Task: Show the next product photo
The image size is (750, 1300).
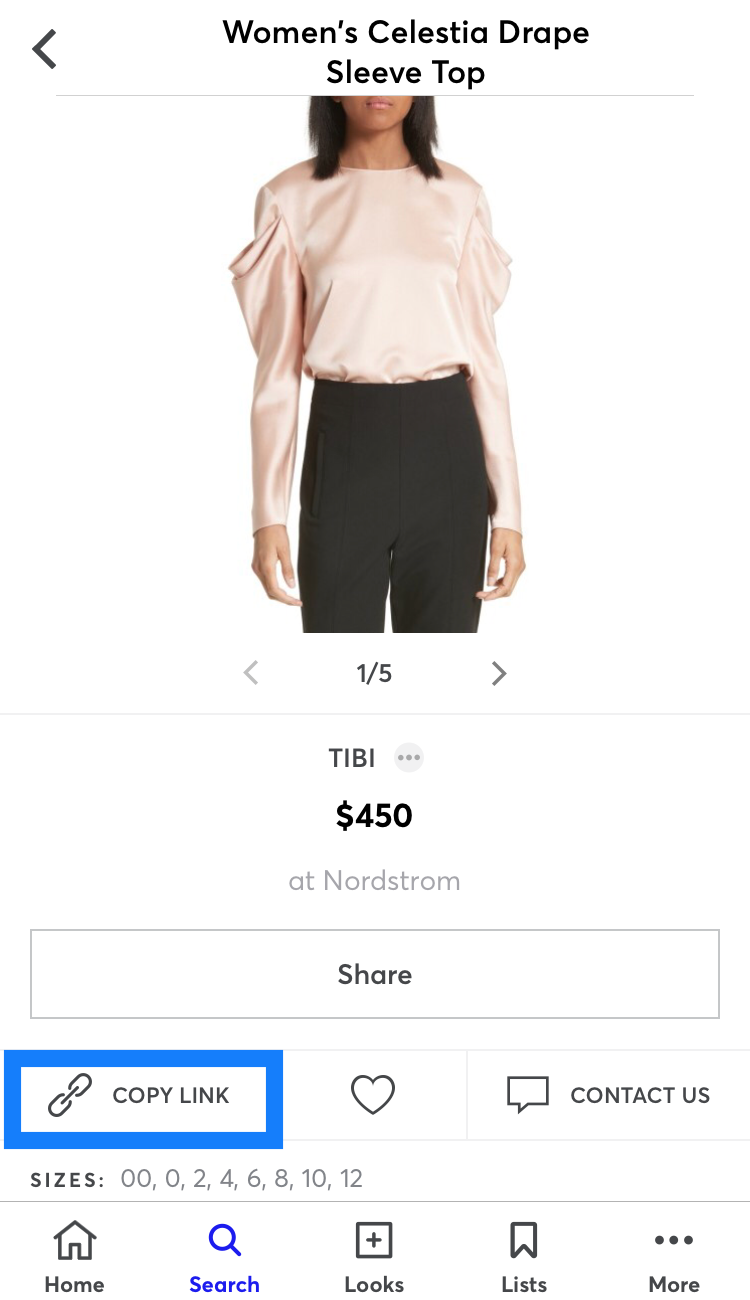Action: click(x=499, y=673)
